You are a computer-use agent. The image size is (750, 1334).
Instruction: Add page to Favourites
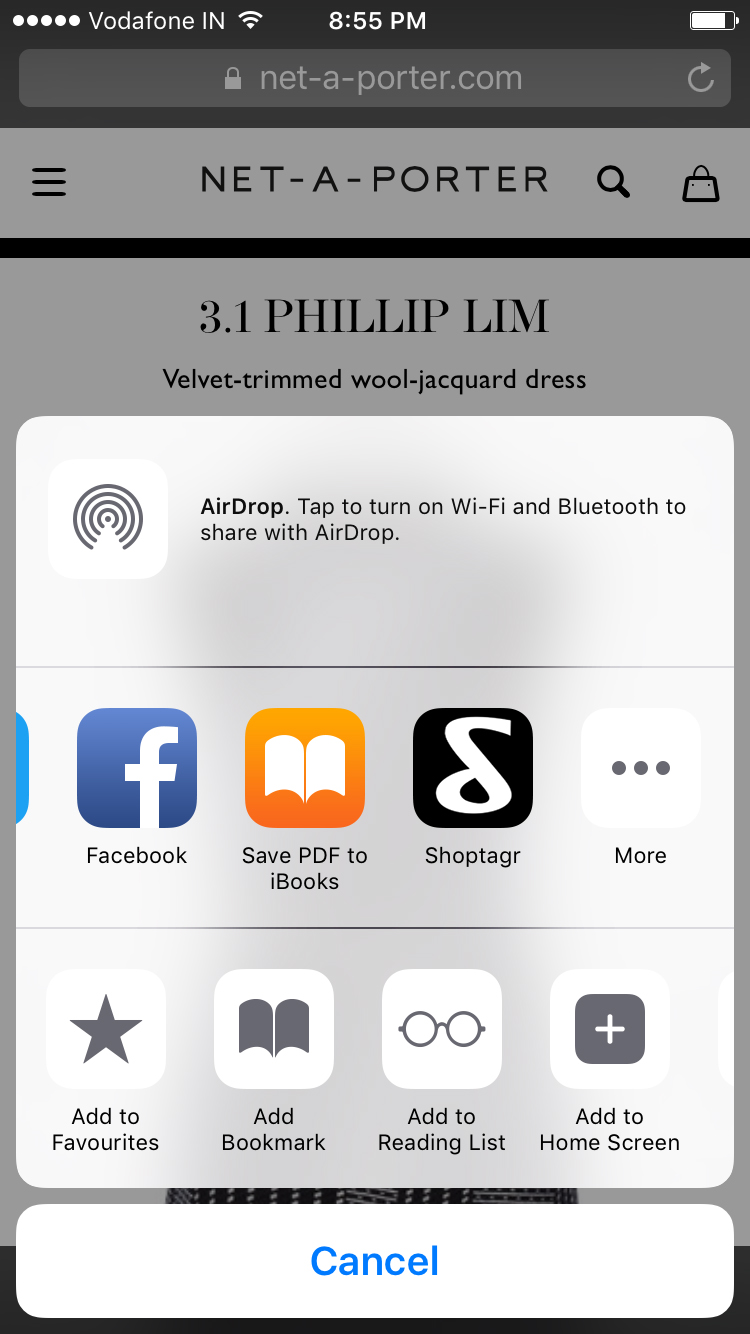point(106,1029)
